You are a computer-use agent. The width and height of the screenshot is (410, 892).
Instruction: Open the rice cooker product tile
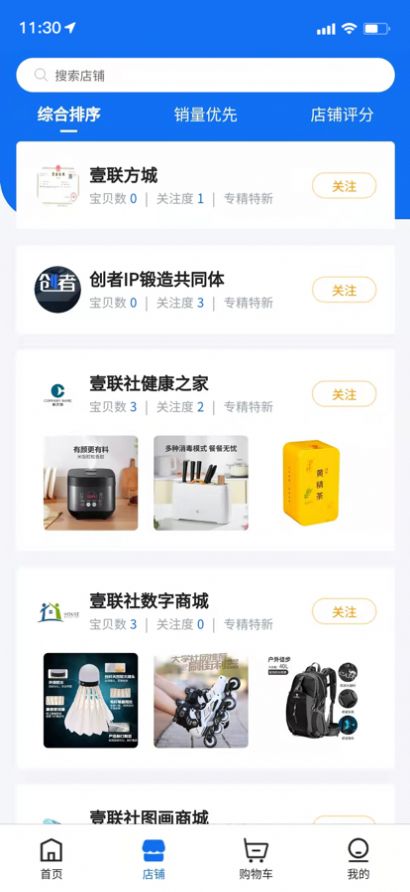pyautogui.click(x=90, y=483)
